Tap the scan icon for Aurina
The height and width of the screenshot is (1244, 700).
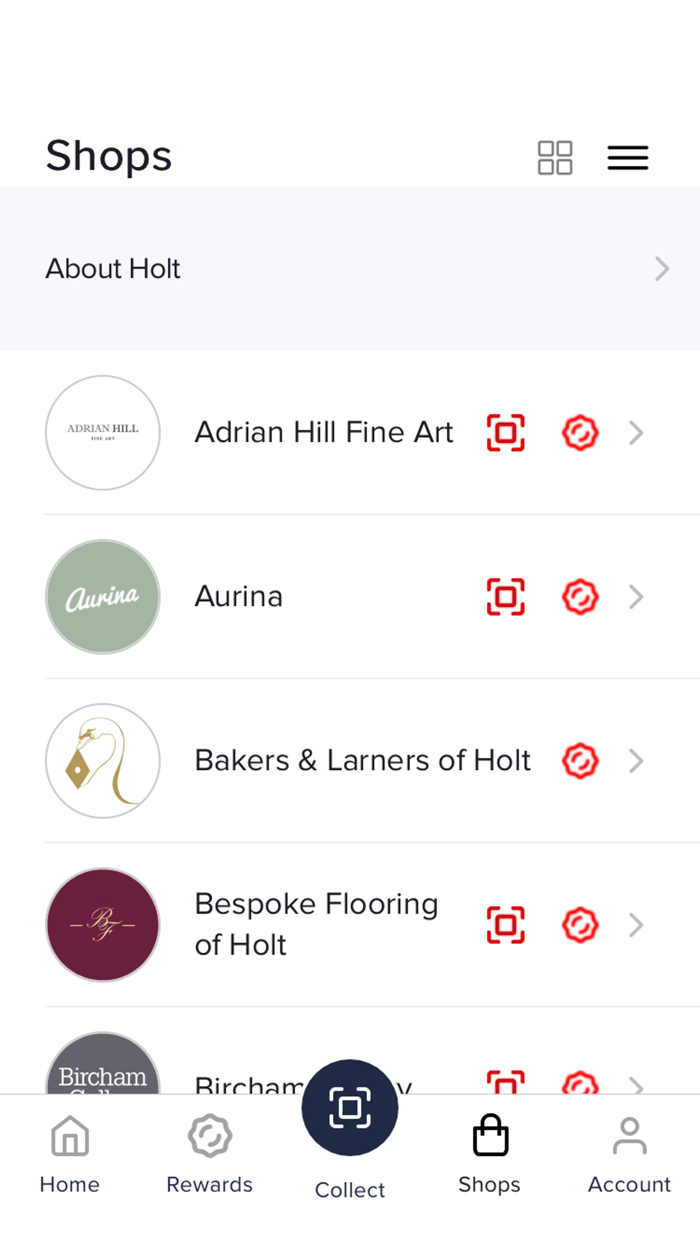click(x=506, y=597)
